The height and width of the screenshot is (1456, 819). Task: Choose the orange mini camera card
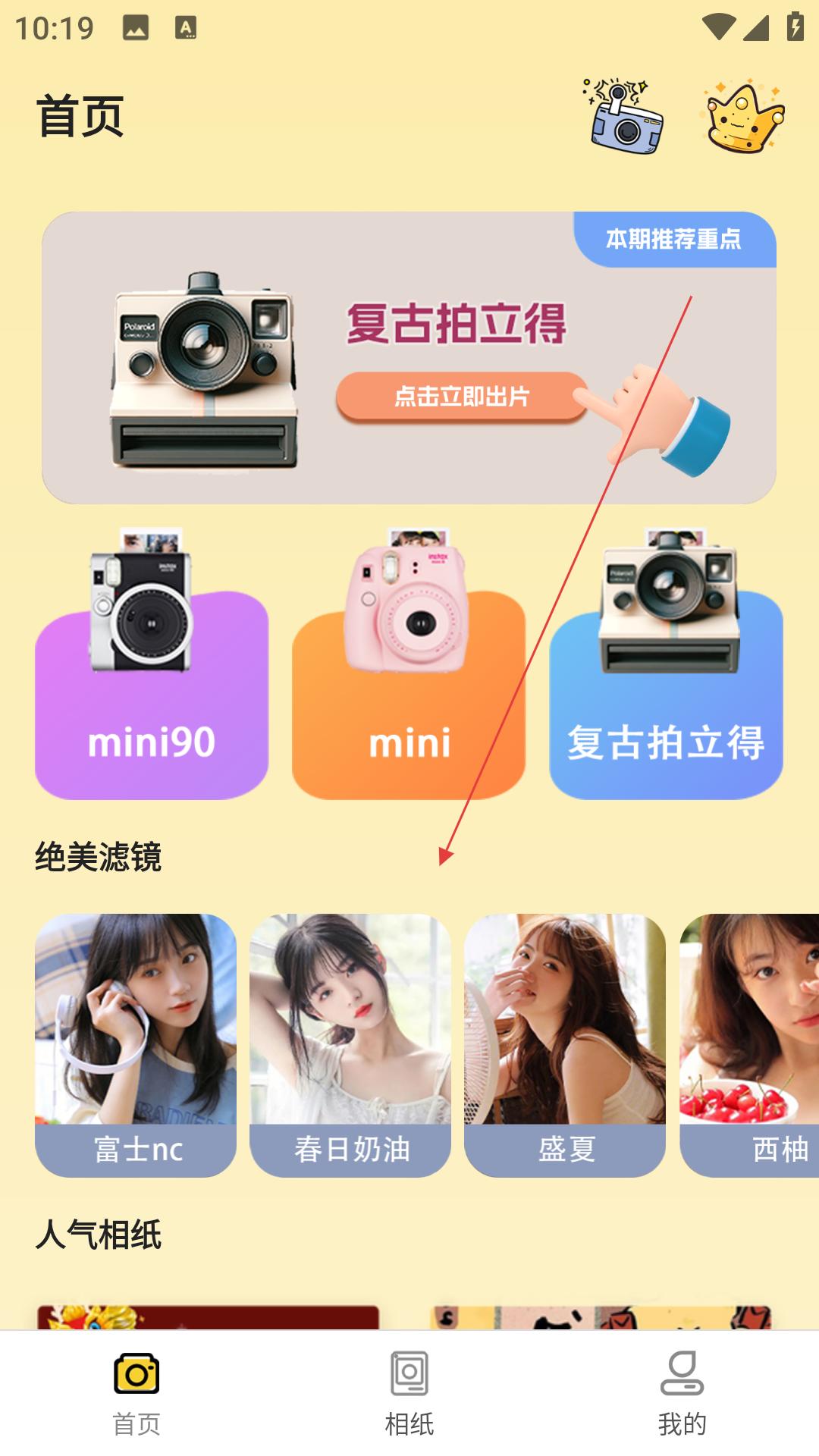click(409, 664)
